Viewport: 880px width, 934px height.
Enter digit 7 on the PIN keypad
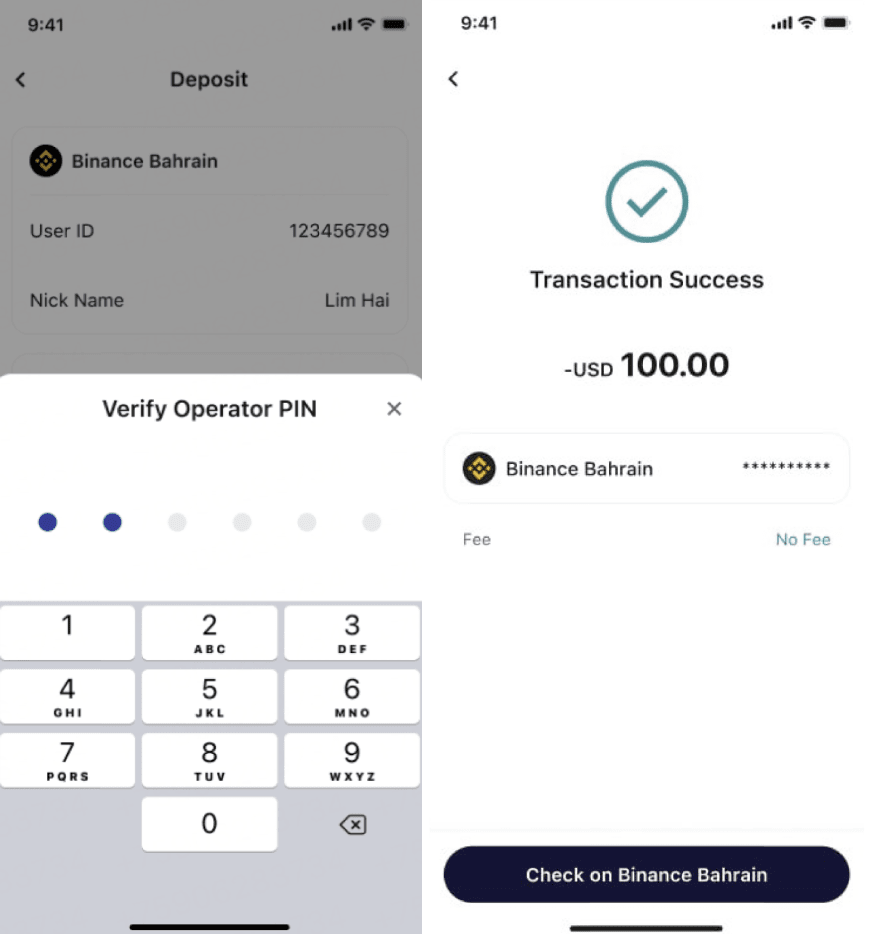pyautogui.click(x=68, y=760)
